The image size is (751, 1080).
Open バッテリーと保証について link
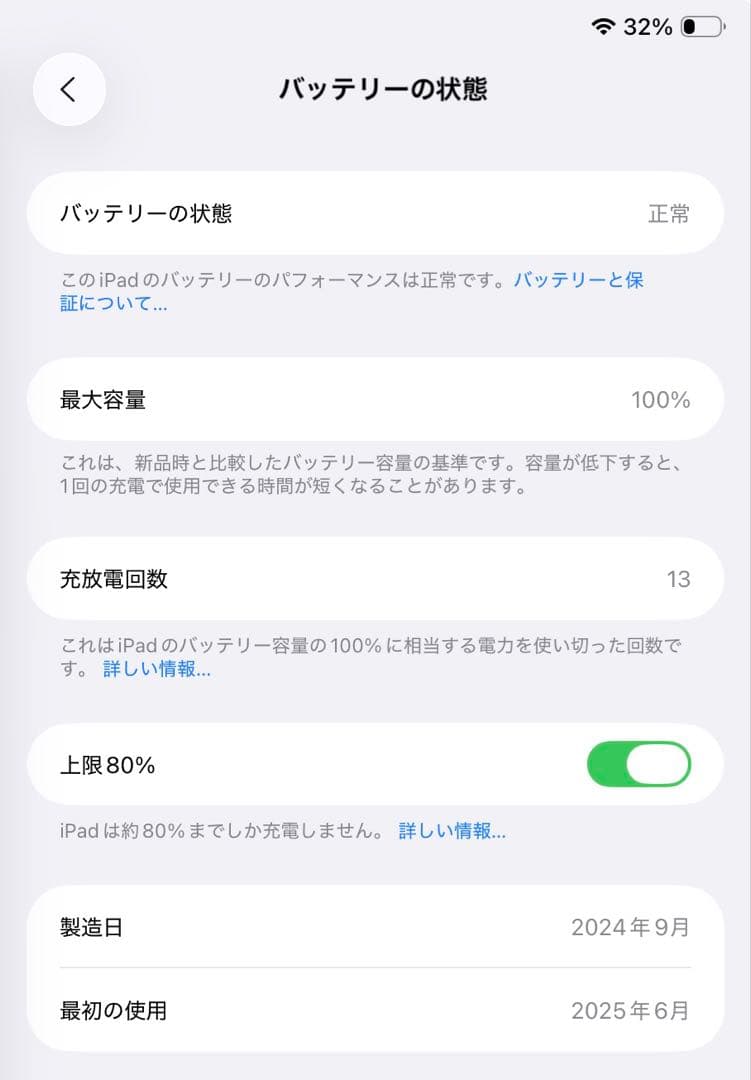click(x=578, y=281)
